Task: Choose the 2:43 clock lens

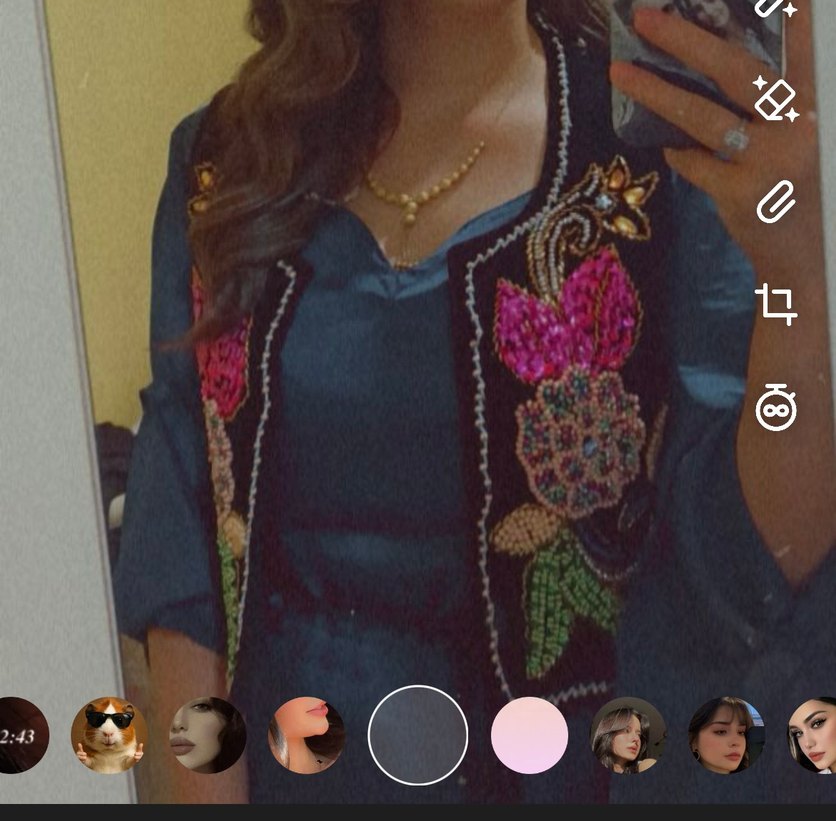Action: (x=18, y=735)
